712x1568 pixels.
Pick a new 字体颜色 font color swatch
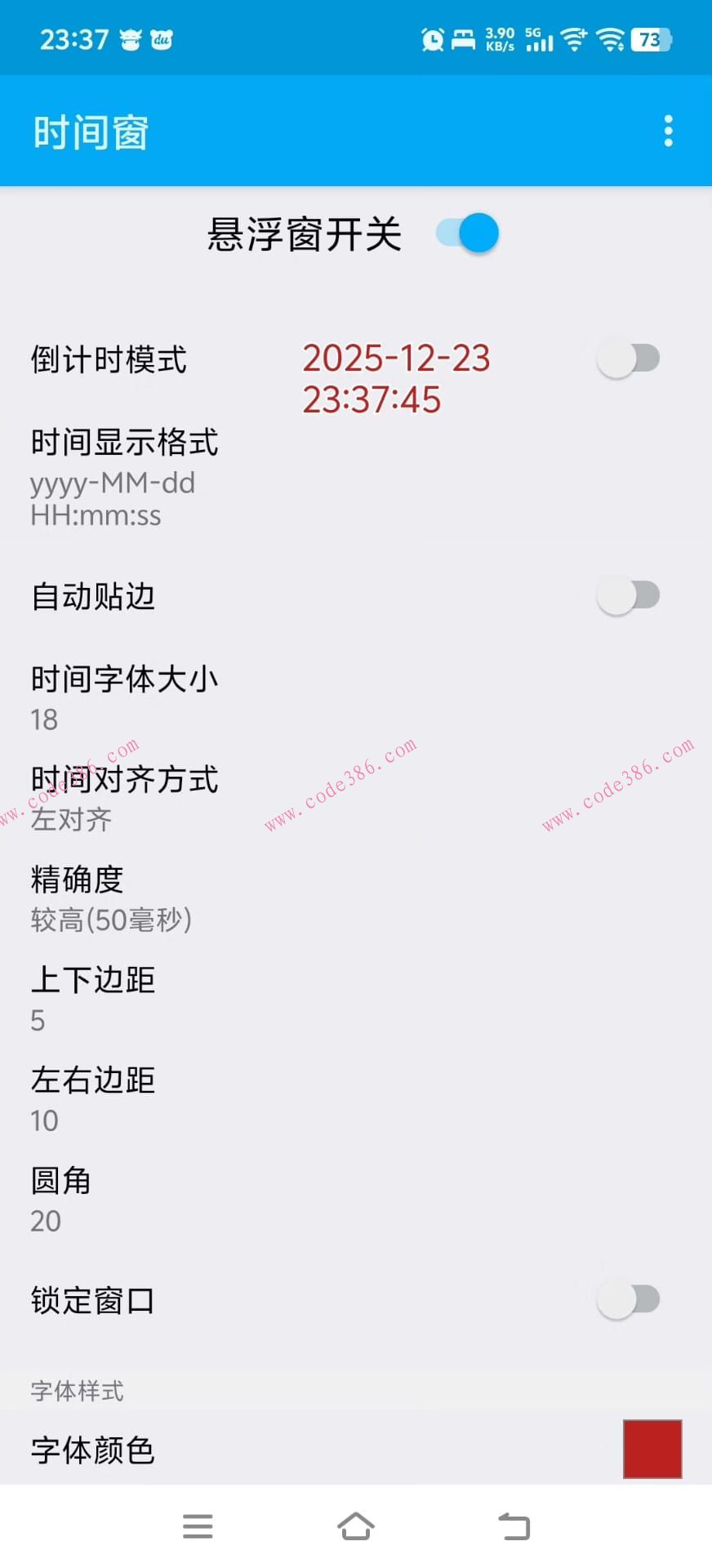tap(651, 1450)
